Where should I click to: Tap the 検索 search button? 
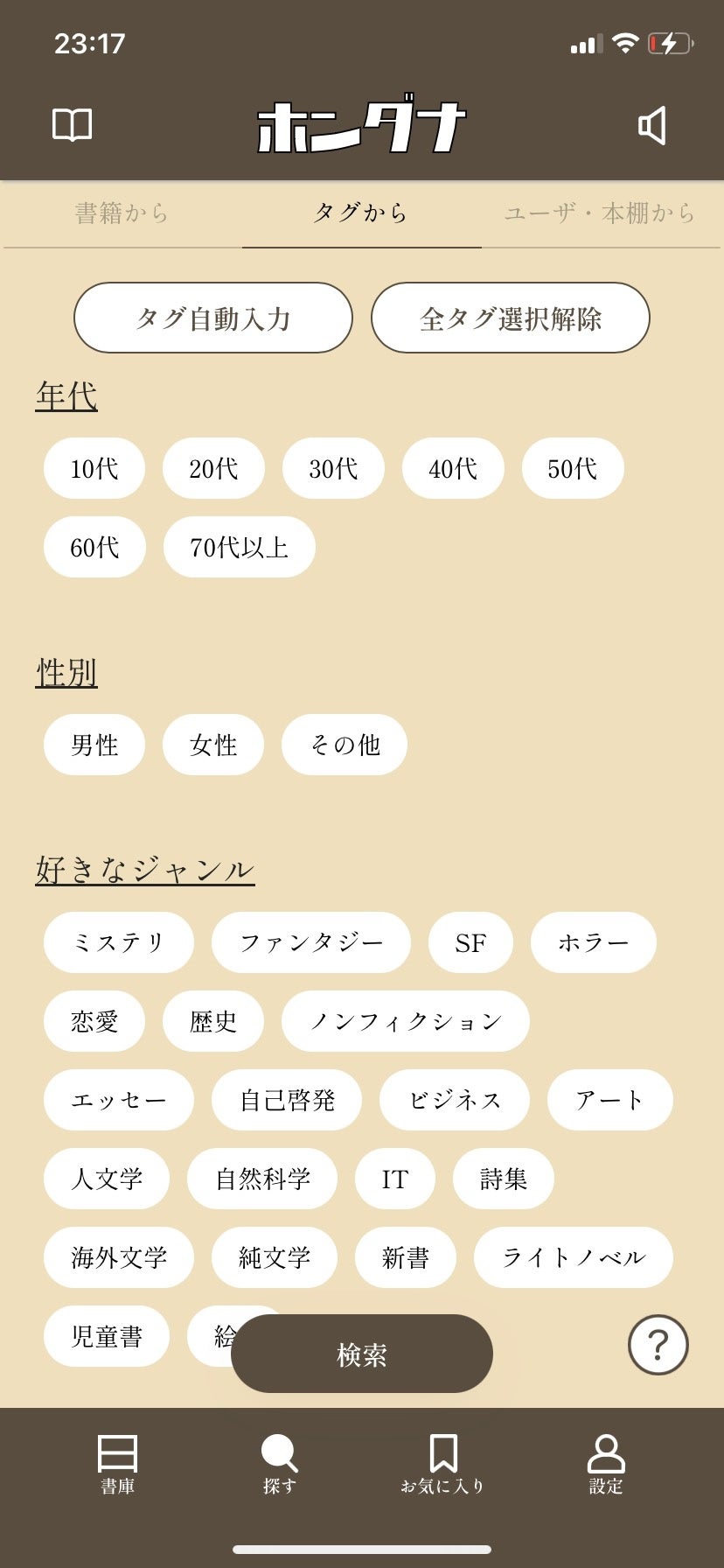point(362,1354)
